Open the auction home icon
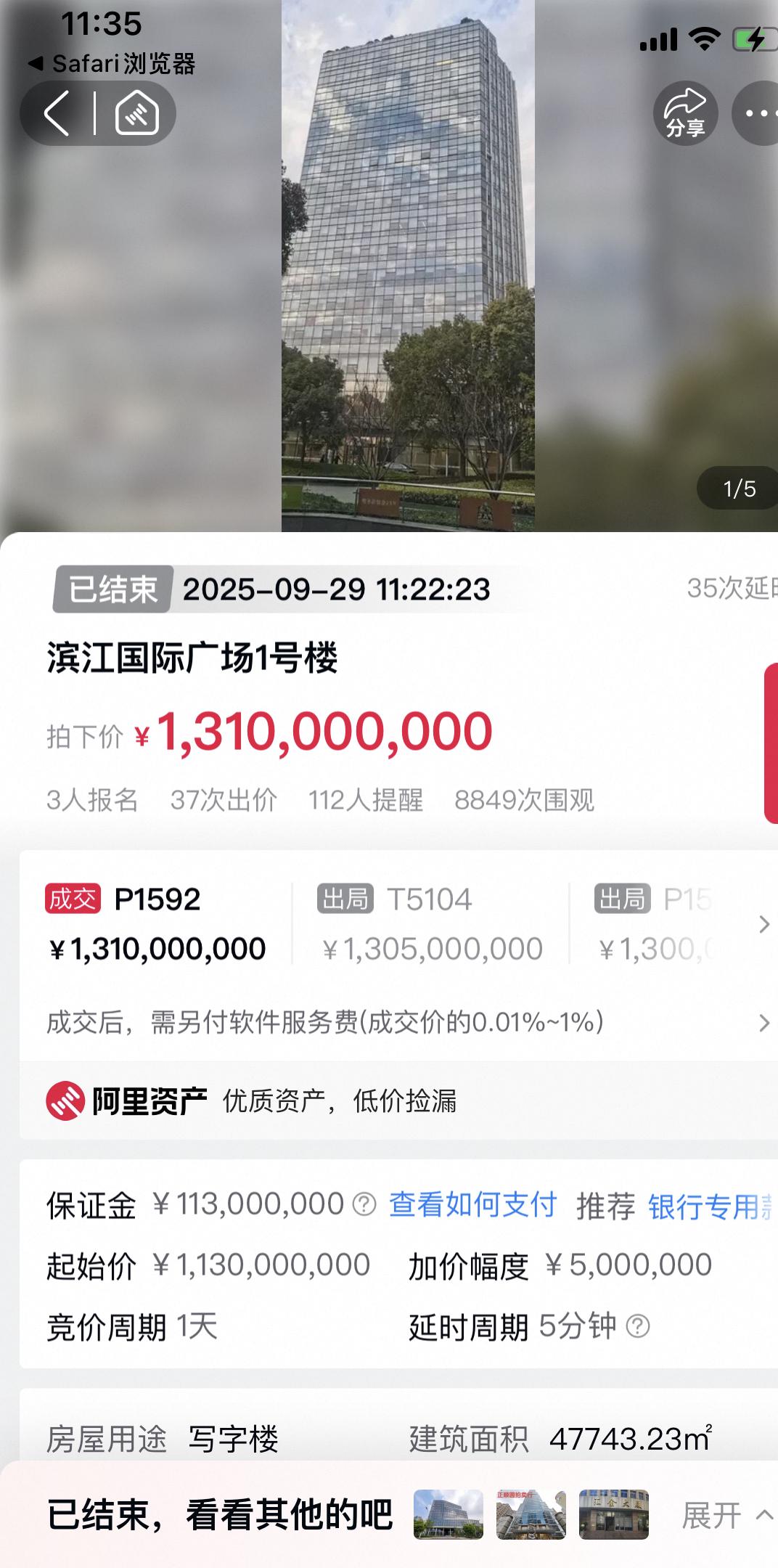778x1568 pixels. [x=136, y=113]
